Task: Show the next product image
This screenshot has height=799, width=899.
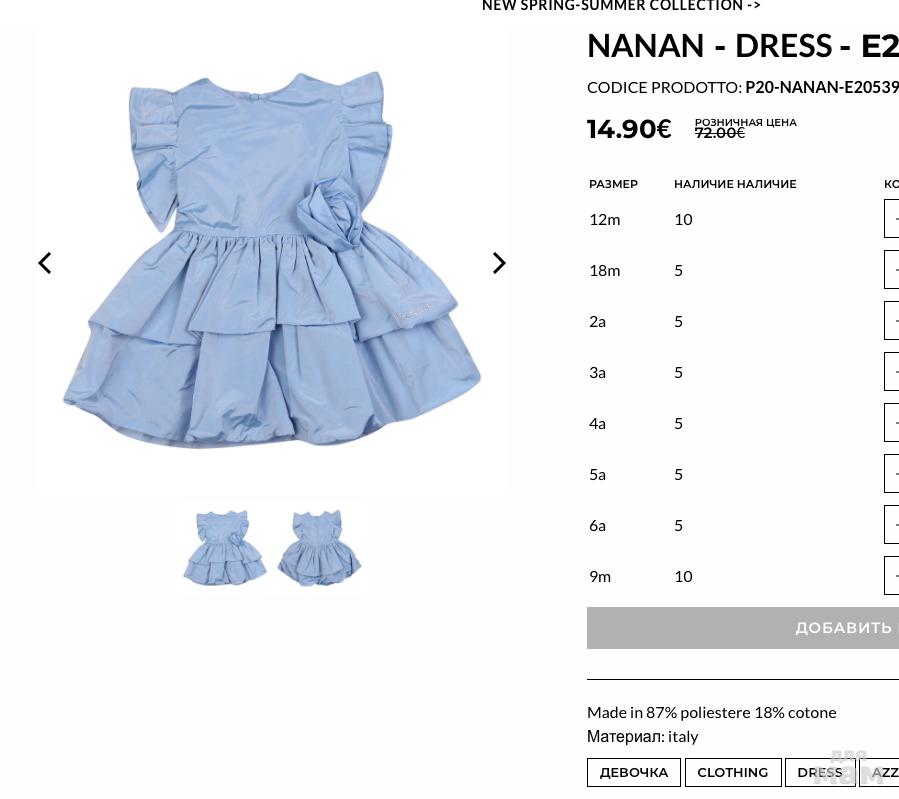Action: pyautogui.click(x=499, y=263)
